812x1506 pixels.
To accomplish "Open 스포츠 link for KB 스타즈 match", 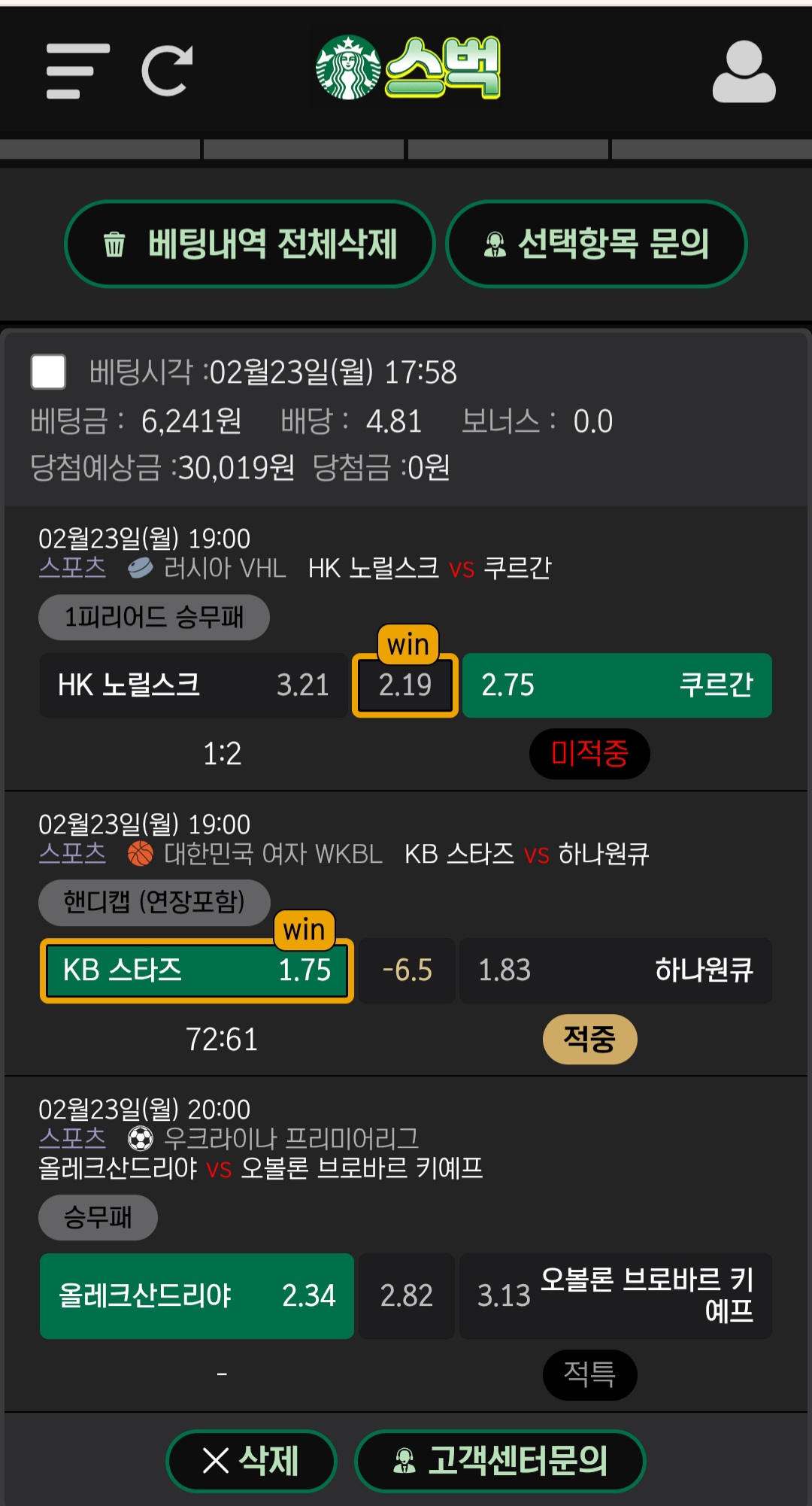I will coord(72,853).
